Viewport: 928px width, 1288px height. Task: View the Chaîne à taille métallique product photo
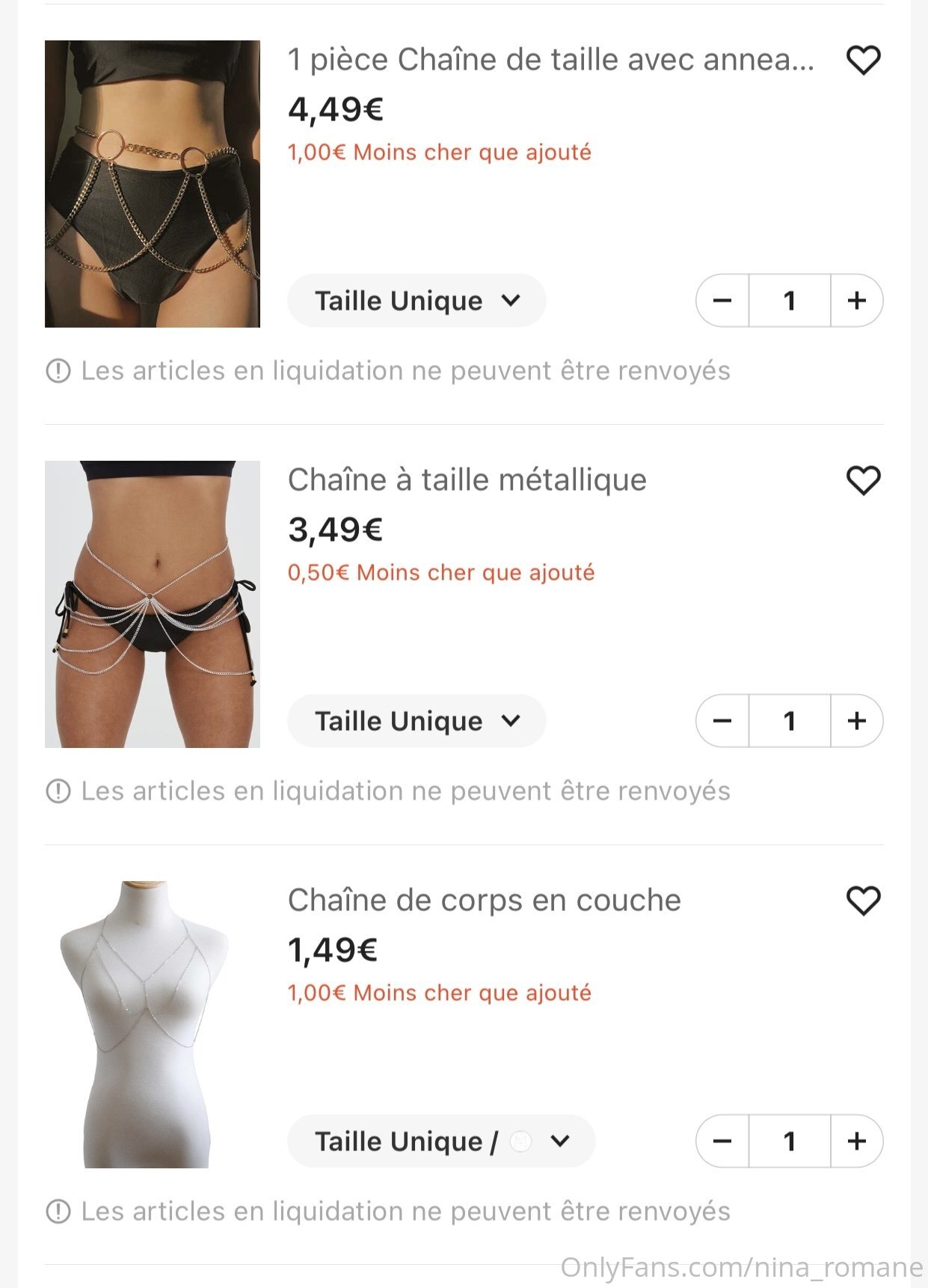[153, 604]
